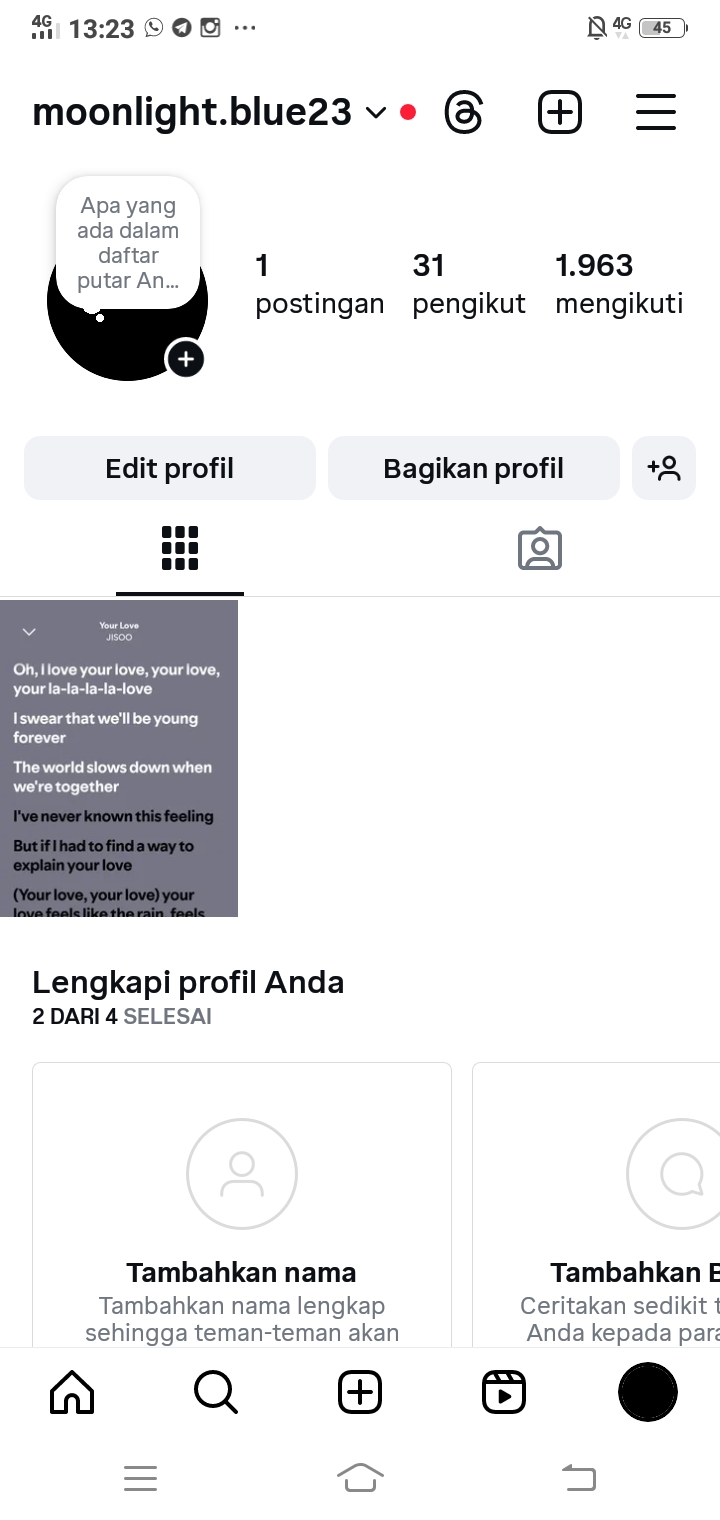The height and width of the screenshot is (1520, 720).
Task: Open the Threads icon in the header
Action: 463,113
